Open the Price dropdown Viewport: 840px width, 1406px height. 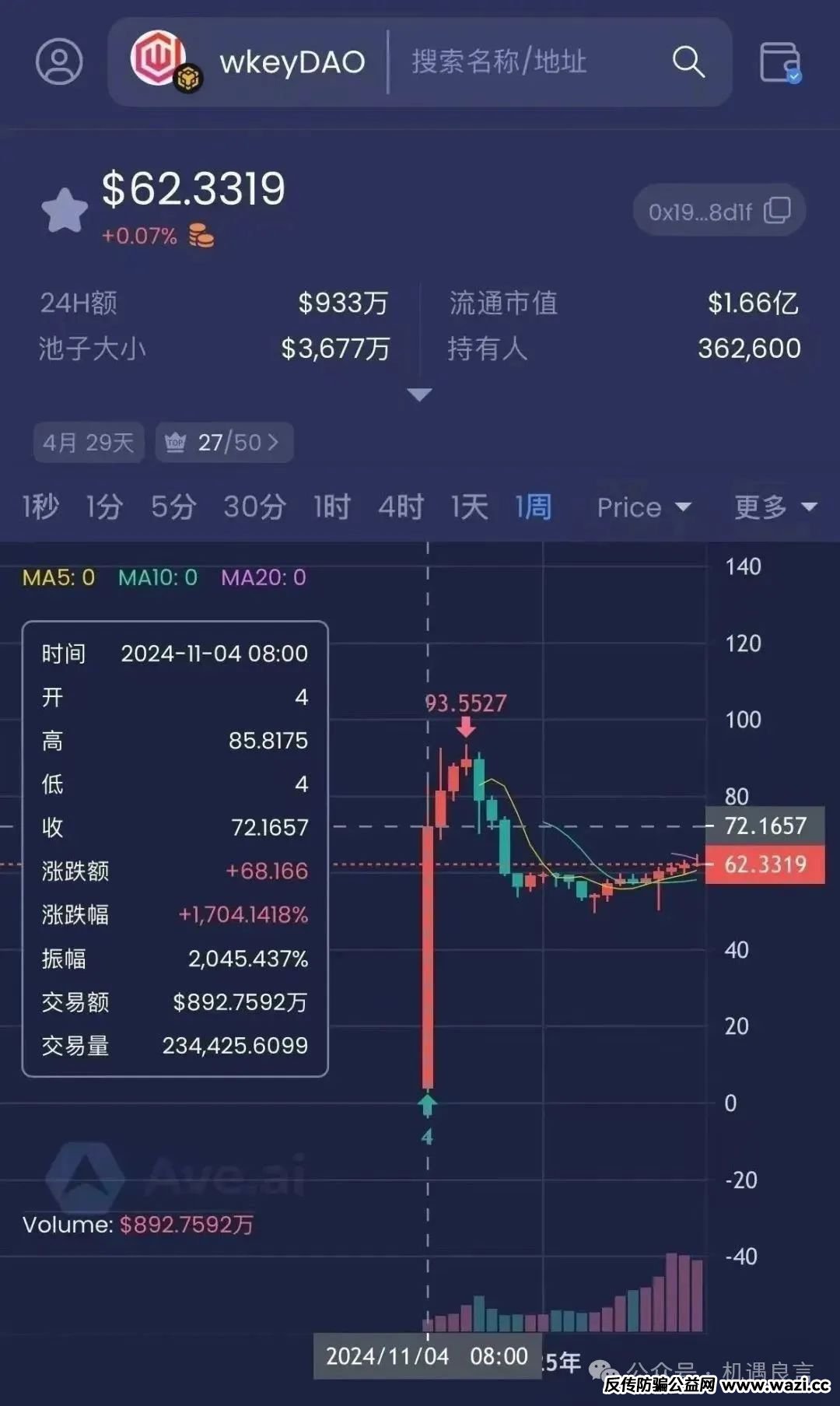tap(644, 507)
